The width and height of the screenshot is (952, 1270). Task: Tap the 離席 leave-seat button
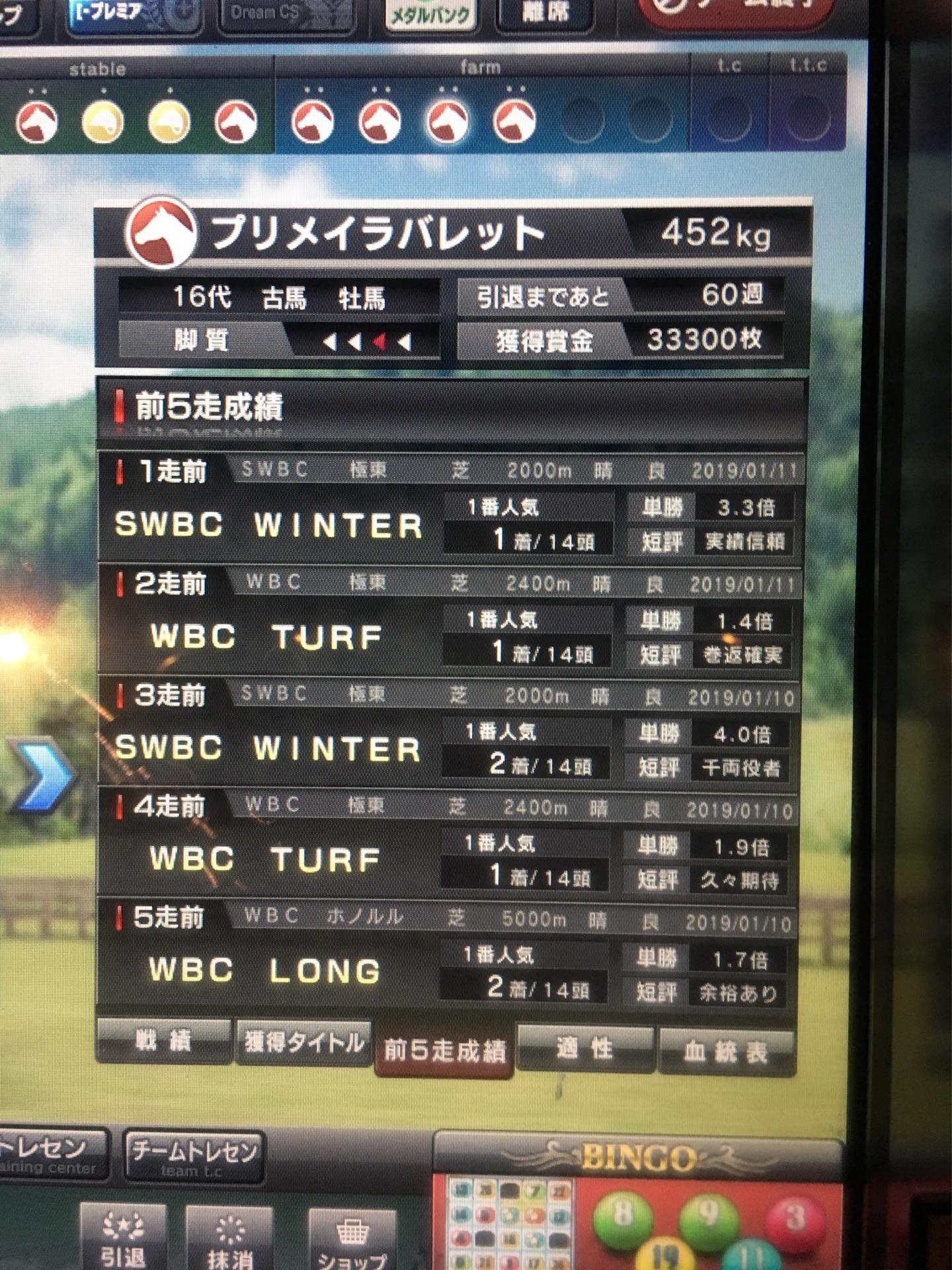click(544, 13)
